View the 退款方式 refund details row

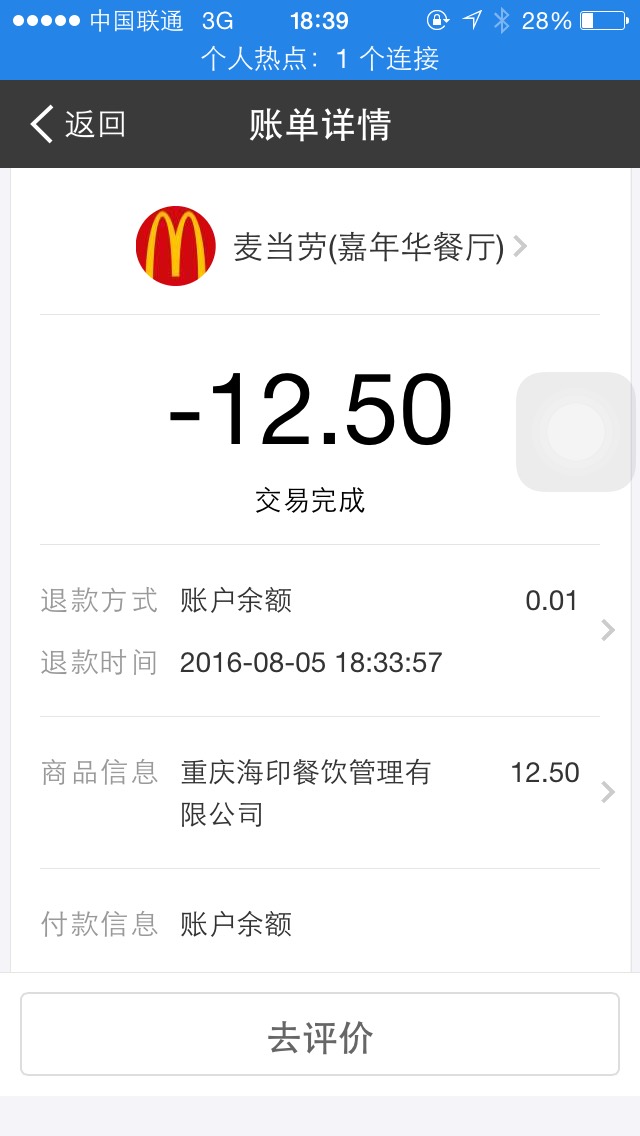coord(320,630)
